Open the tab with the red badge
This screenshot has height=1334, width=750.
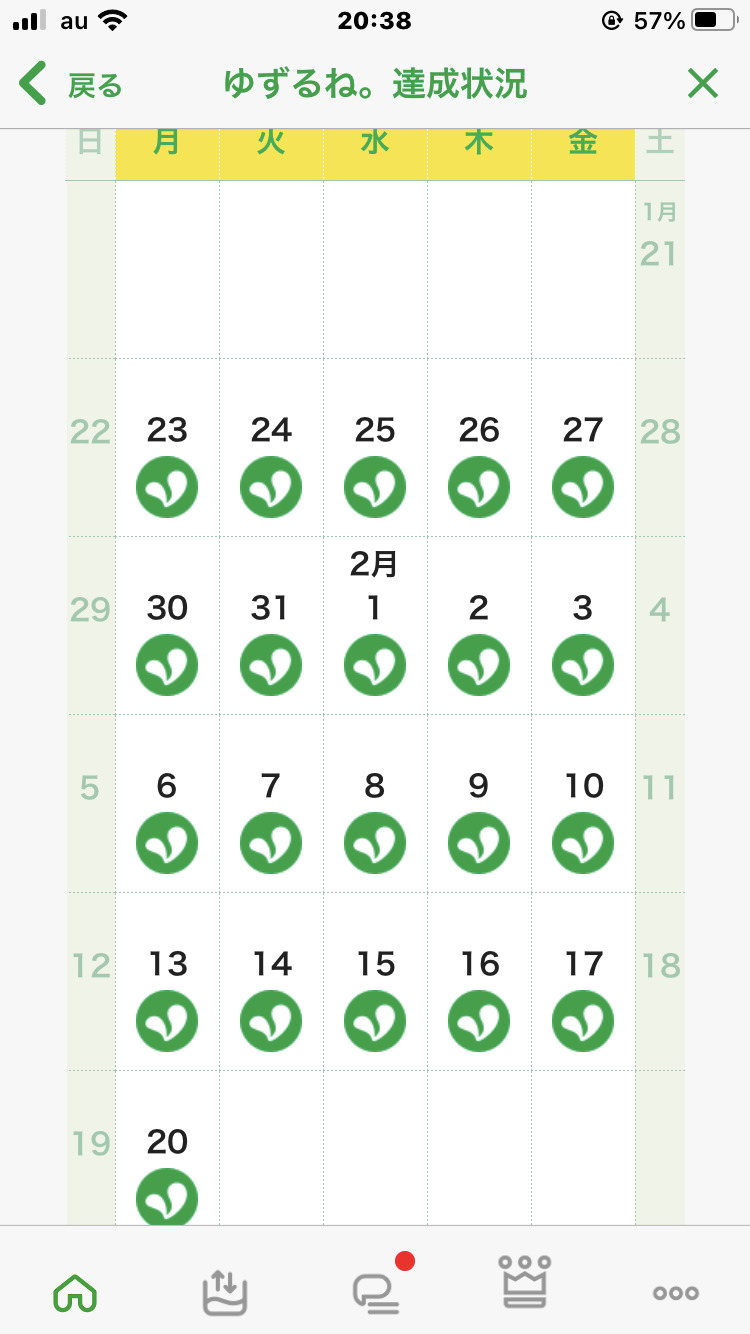point(379,1288)
